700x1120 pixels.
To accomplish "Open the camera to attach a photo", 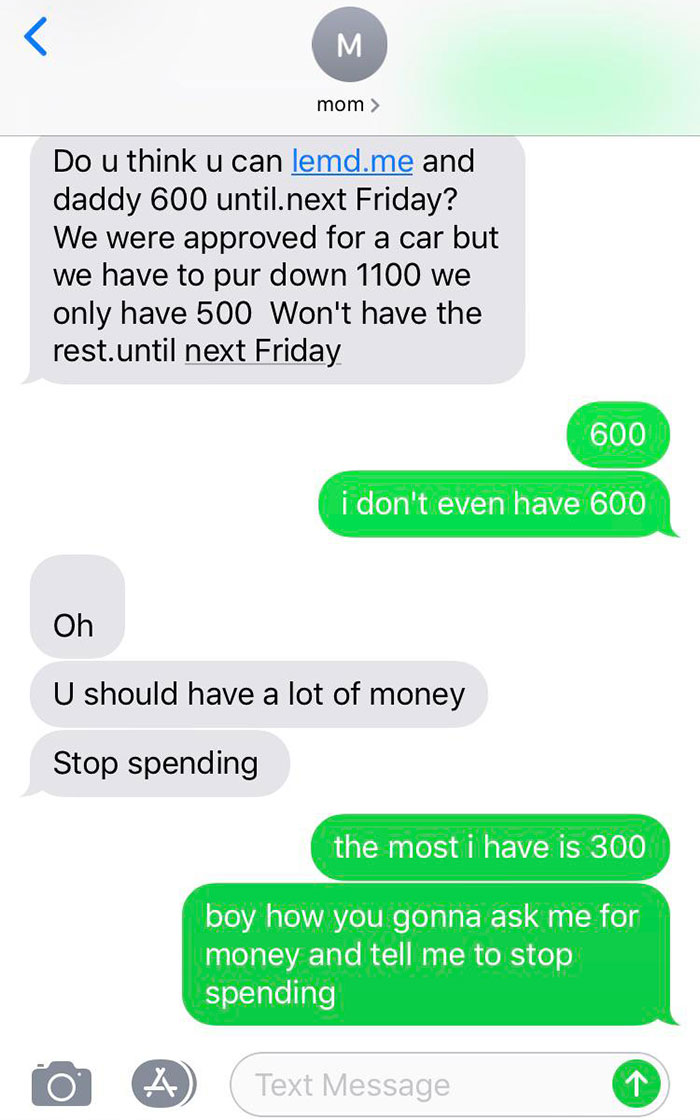I will coord(64,1085).
